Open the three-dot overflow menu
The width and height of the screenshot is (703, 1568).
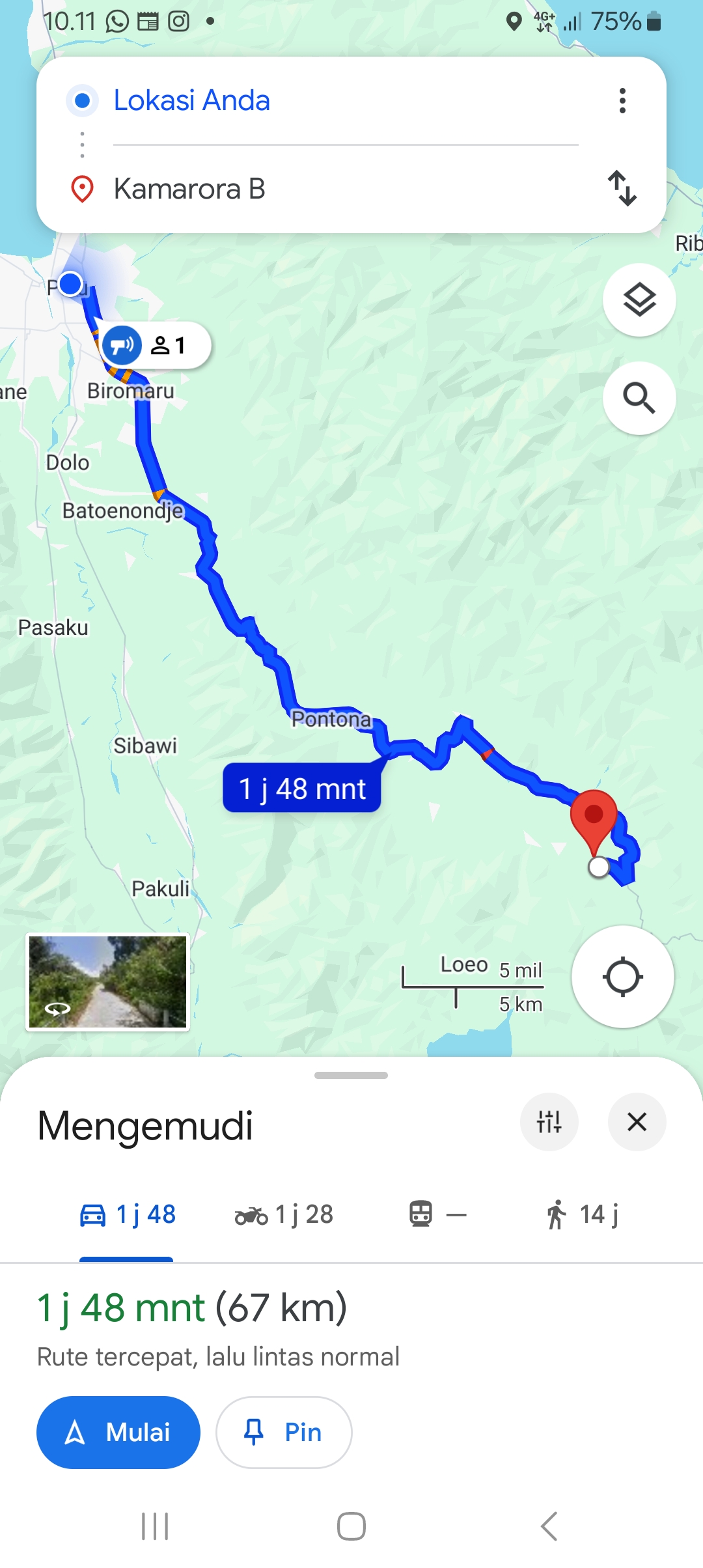click(x=622, y=101)
